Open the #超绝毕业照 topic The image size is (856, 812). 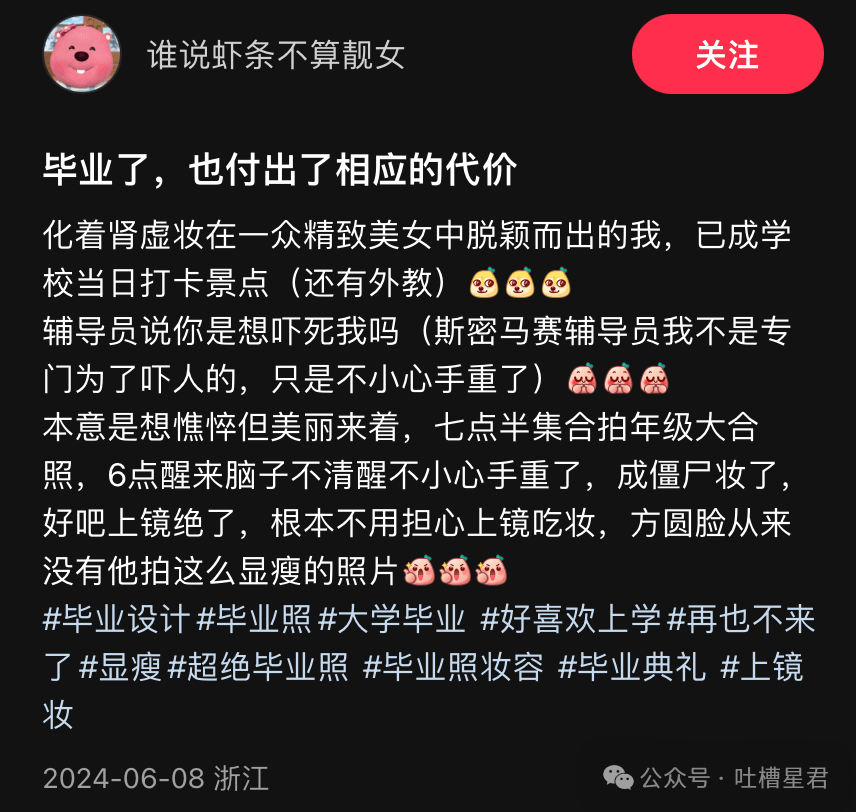pos(258,667)
